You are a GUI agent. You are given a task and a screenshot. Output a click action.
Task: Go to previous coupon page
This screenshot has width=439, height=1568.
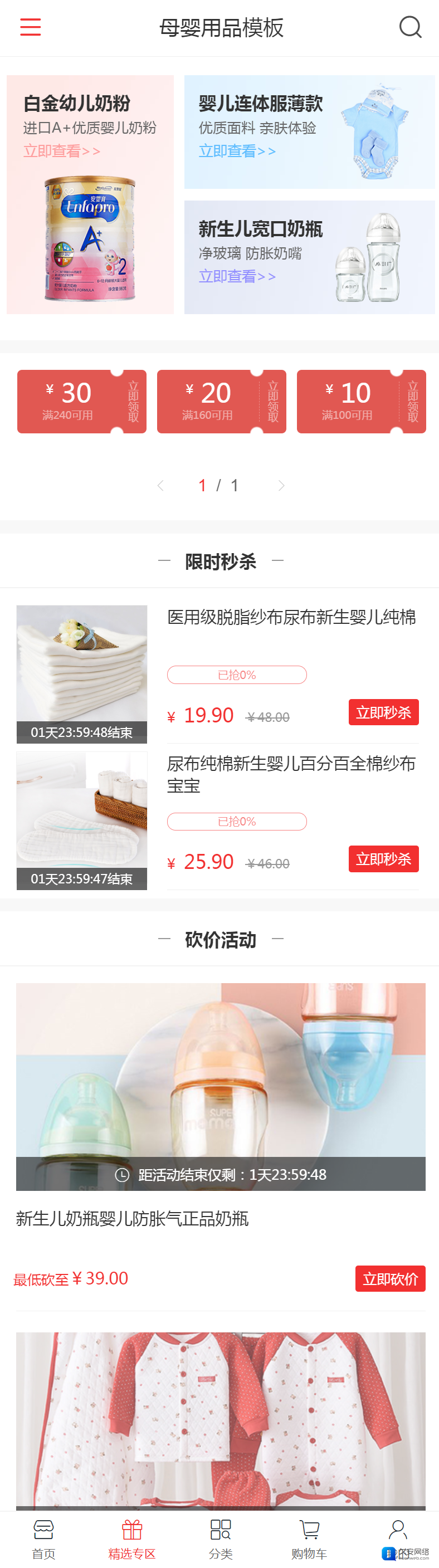(x=161, y=485)
